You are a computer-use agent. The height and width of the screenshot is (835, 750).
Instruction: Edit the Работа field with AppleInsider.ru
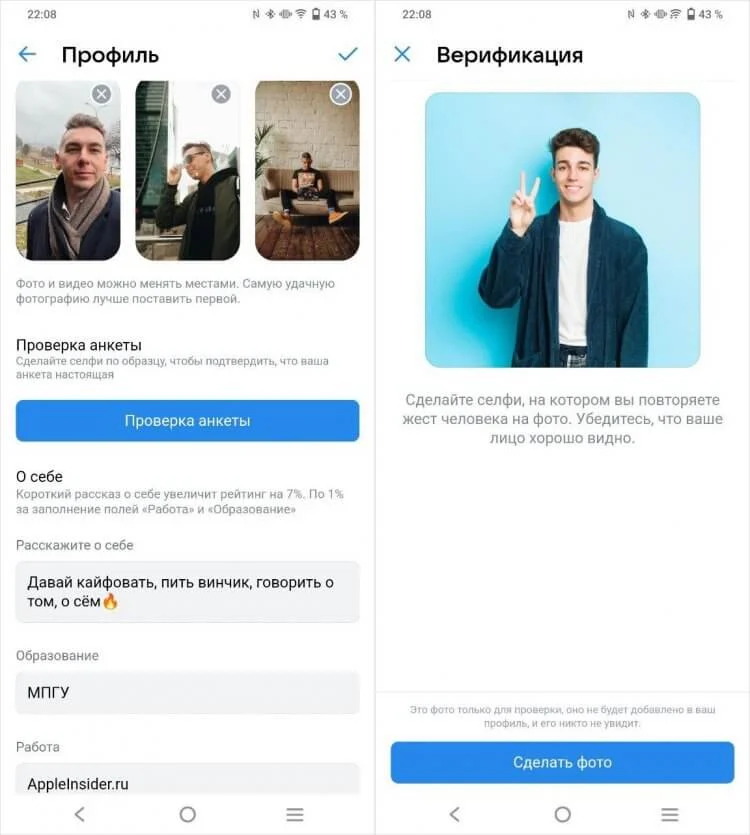pos(187,781)
